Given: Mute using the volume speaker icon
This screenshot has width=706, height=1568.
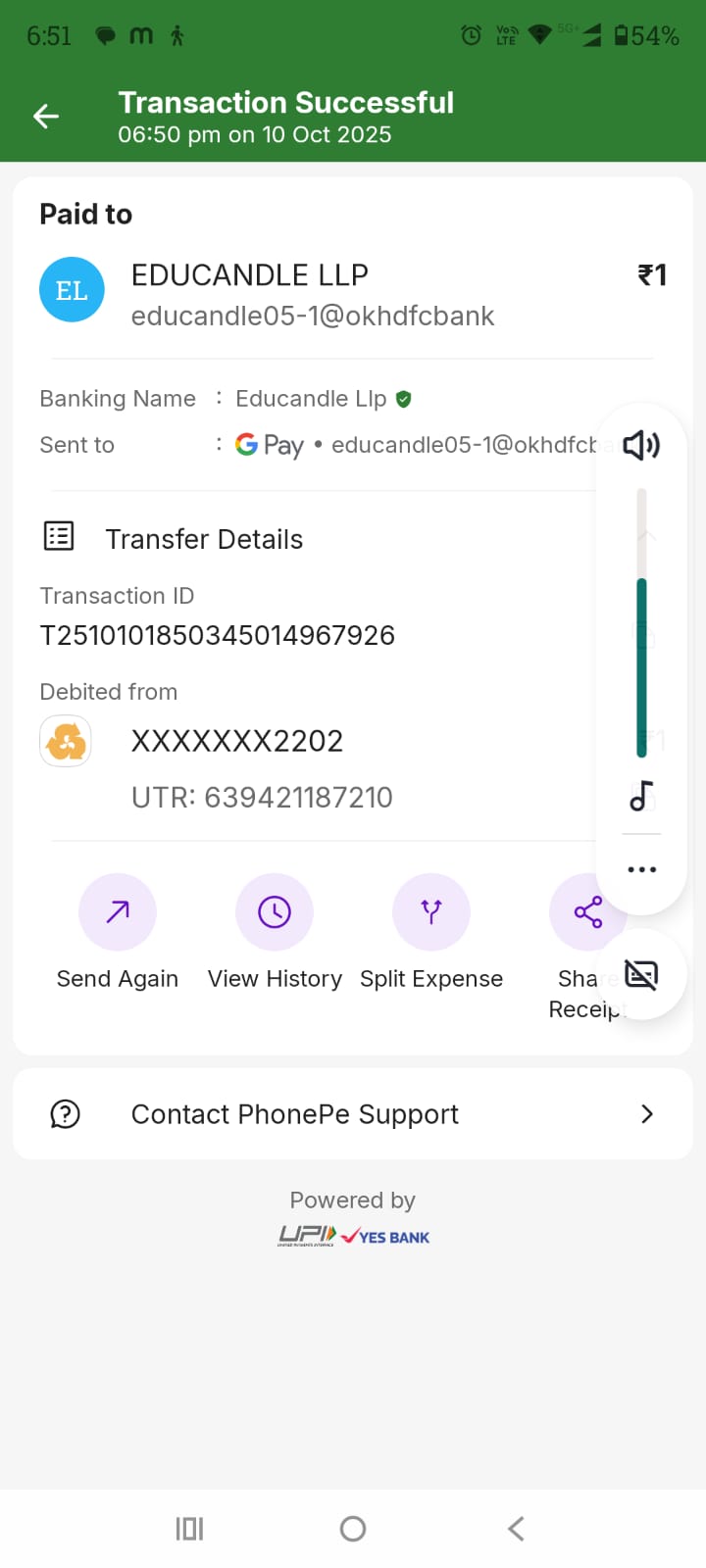Looking at the screenshot, I should point(641,446).
